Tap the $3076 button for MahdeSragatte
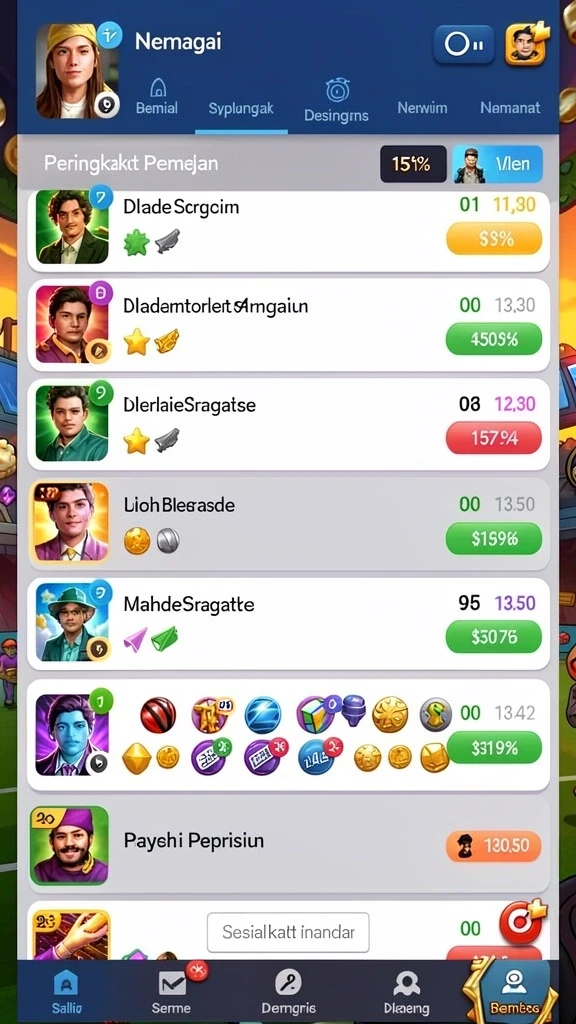Image resolution: width=576 pixels, height=1024 pixels. [494, 637]
